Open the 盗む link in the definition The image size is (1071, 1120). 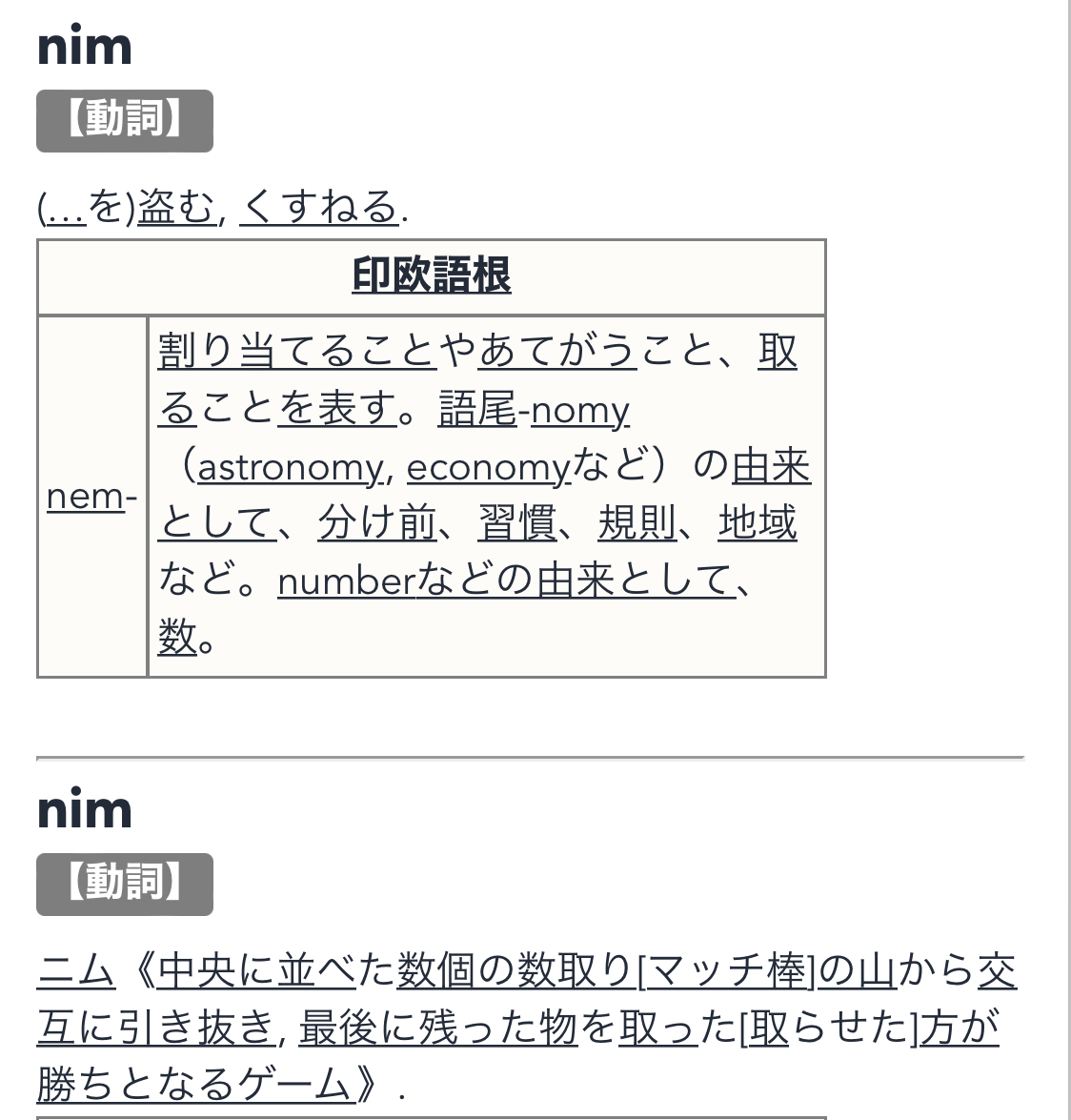point(176,207)
